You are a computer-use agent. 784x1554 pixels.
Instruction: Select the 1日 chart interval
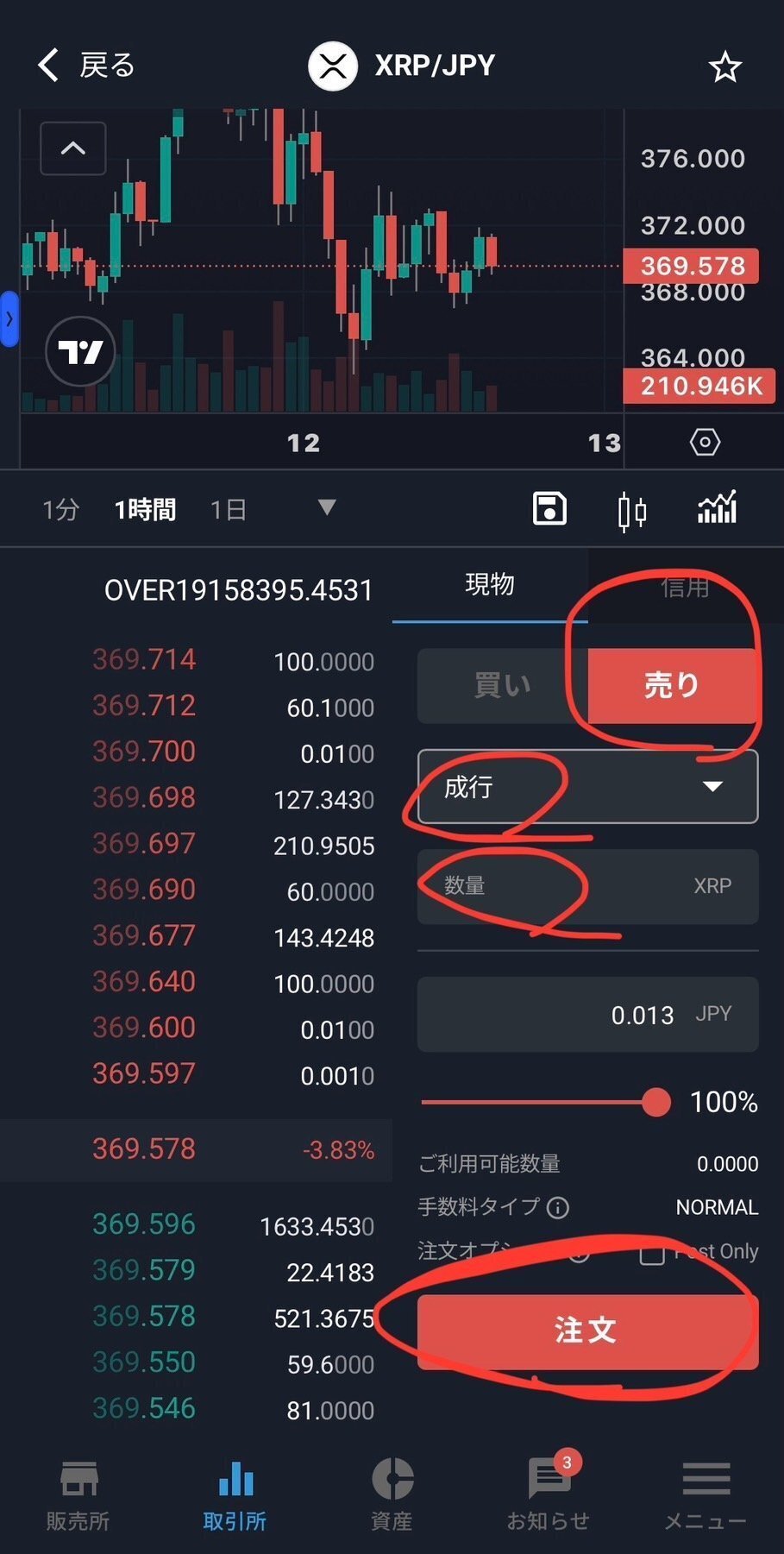point(229,509)
